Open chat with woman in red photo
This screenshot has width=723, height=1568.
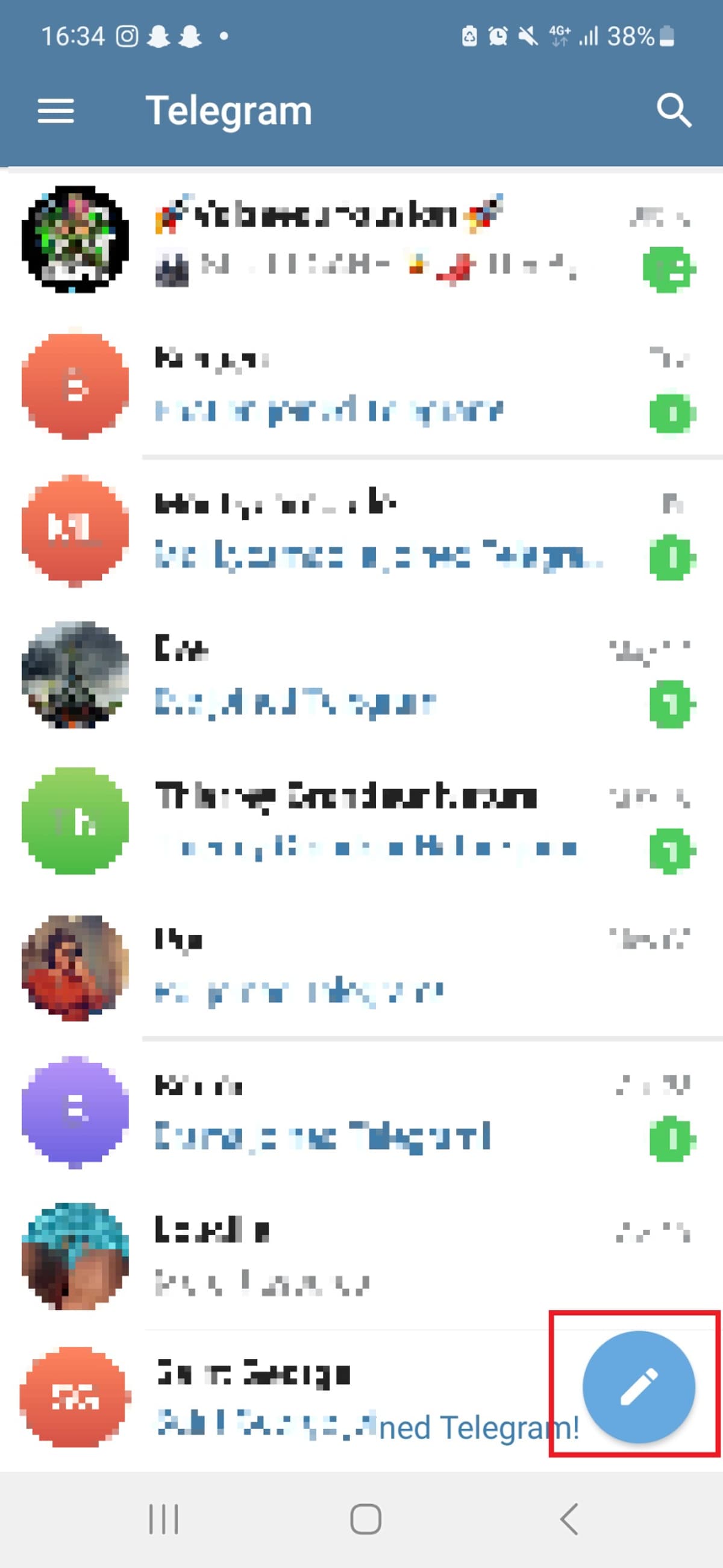pyautogui.click(x=365, y=966)
